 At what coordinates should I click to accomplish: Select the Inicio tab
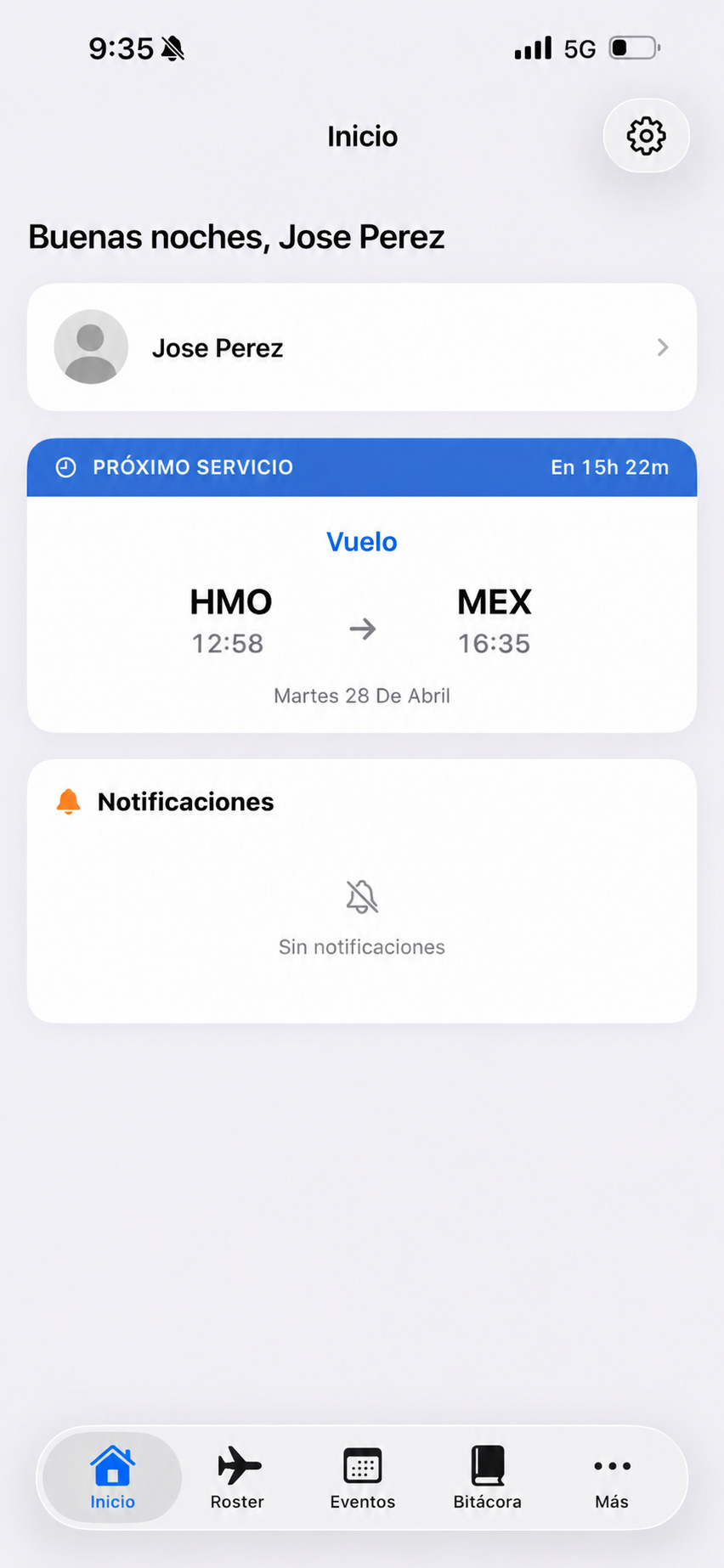tap(112, 1479)
